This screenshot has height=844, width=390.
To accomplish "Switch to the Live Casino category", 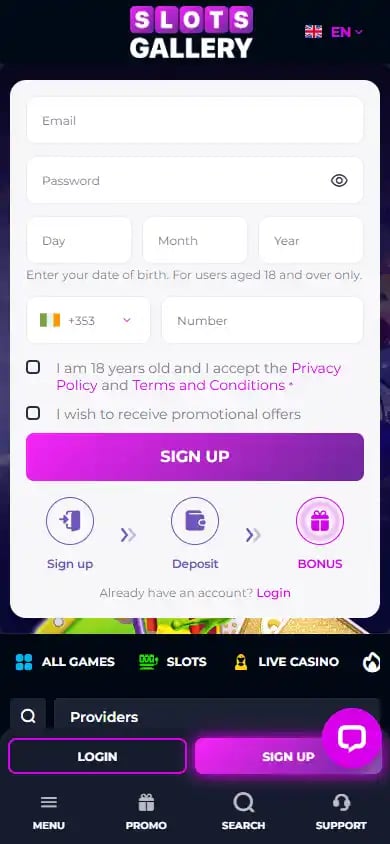I will [x=286, y=662].
